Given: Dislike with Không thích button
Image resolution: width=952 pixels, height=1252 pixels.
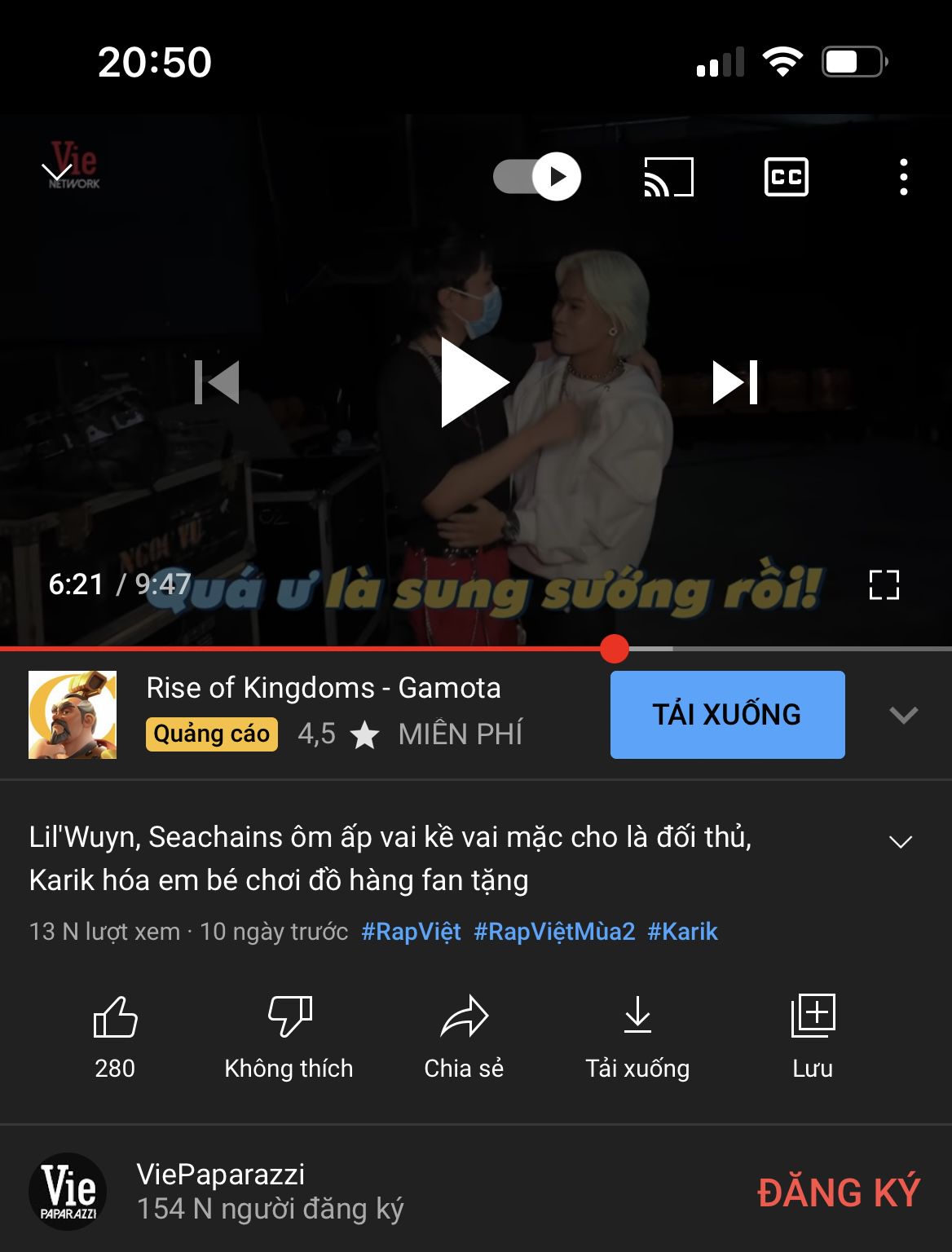Looking at the screenshot, I should tap(289, 1030).
